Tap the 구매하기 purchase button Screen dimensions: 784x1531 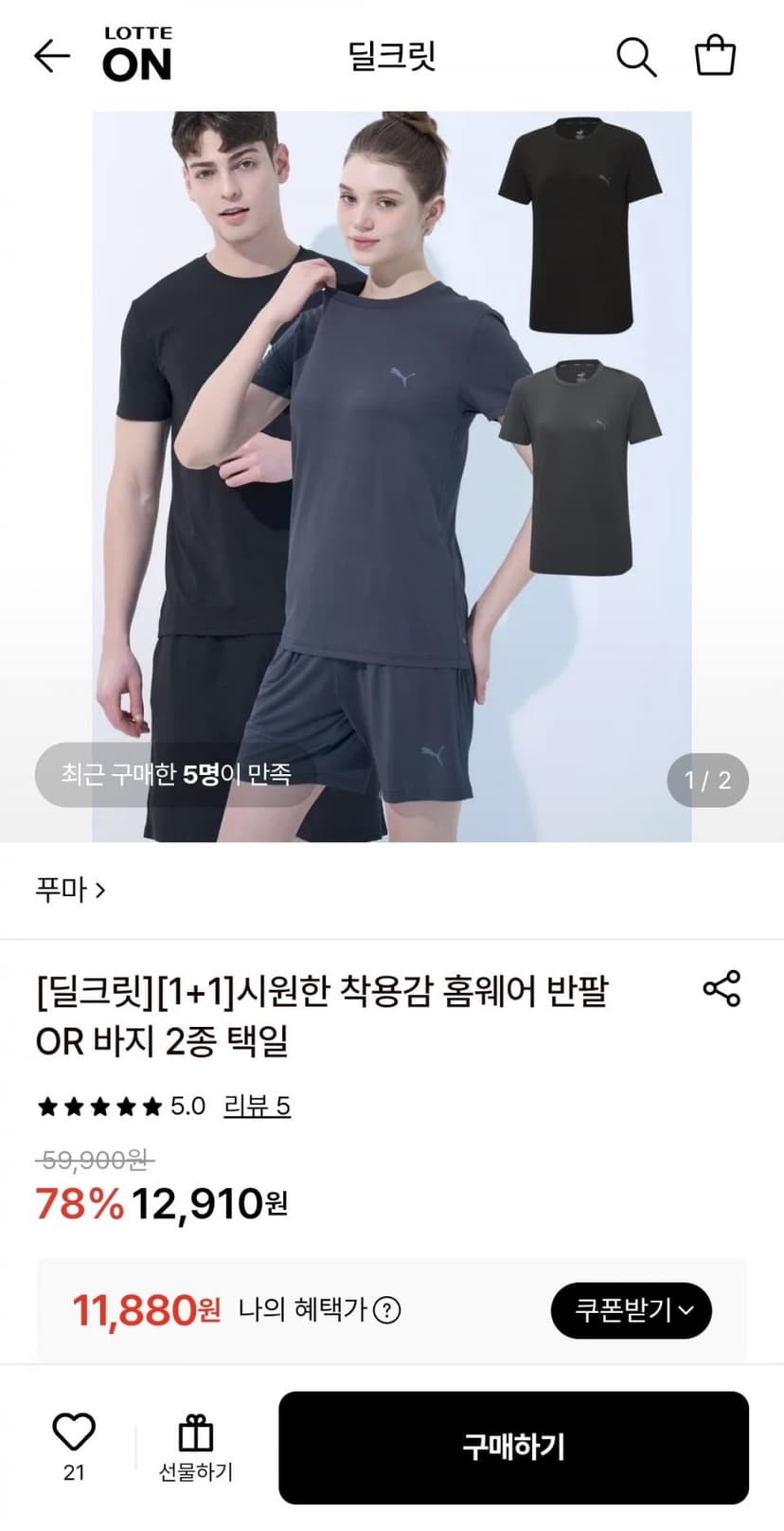click(x=513, y=1448)
